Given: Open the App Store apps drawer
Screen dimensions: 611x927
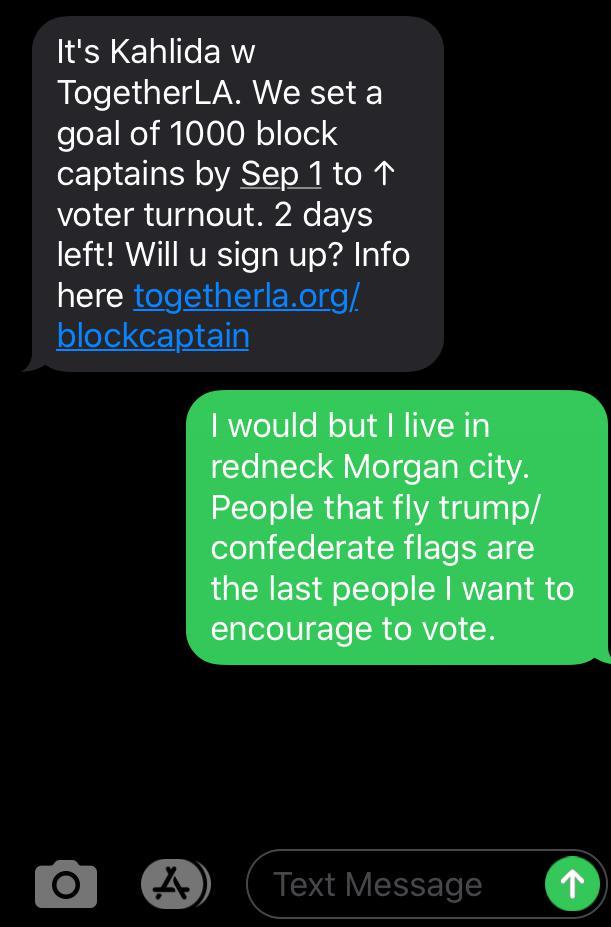Looking at the screenshot, I should tap(173, 884).
